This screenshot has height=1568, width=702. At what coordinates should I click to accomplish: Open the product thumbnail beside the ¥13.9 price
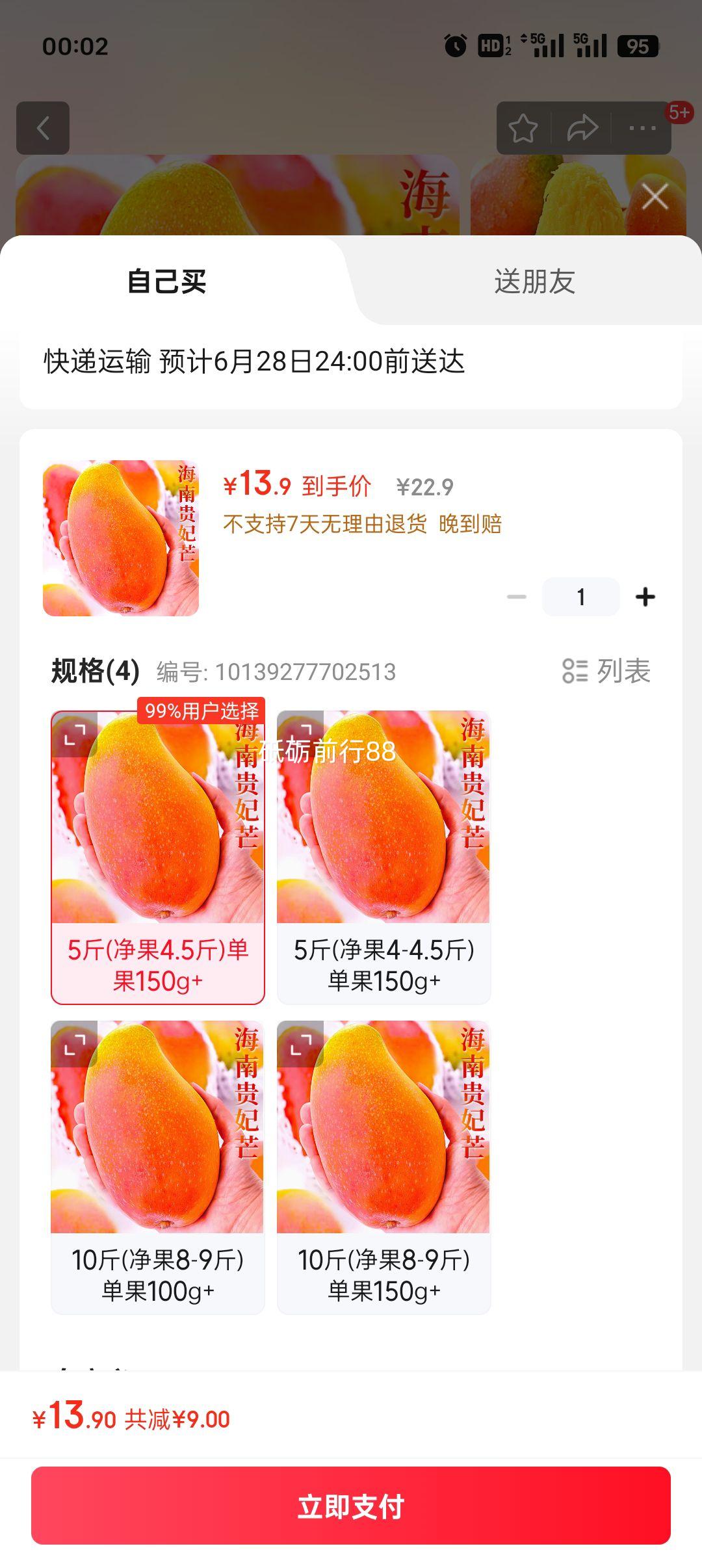click(121, 538)
